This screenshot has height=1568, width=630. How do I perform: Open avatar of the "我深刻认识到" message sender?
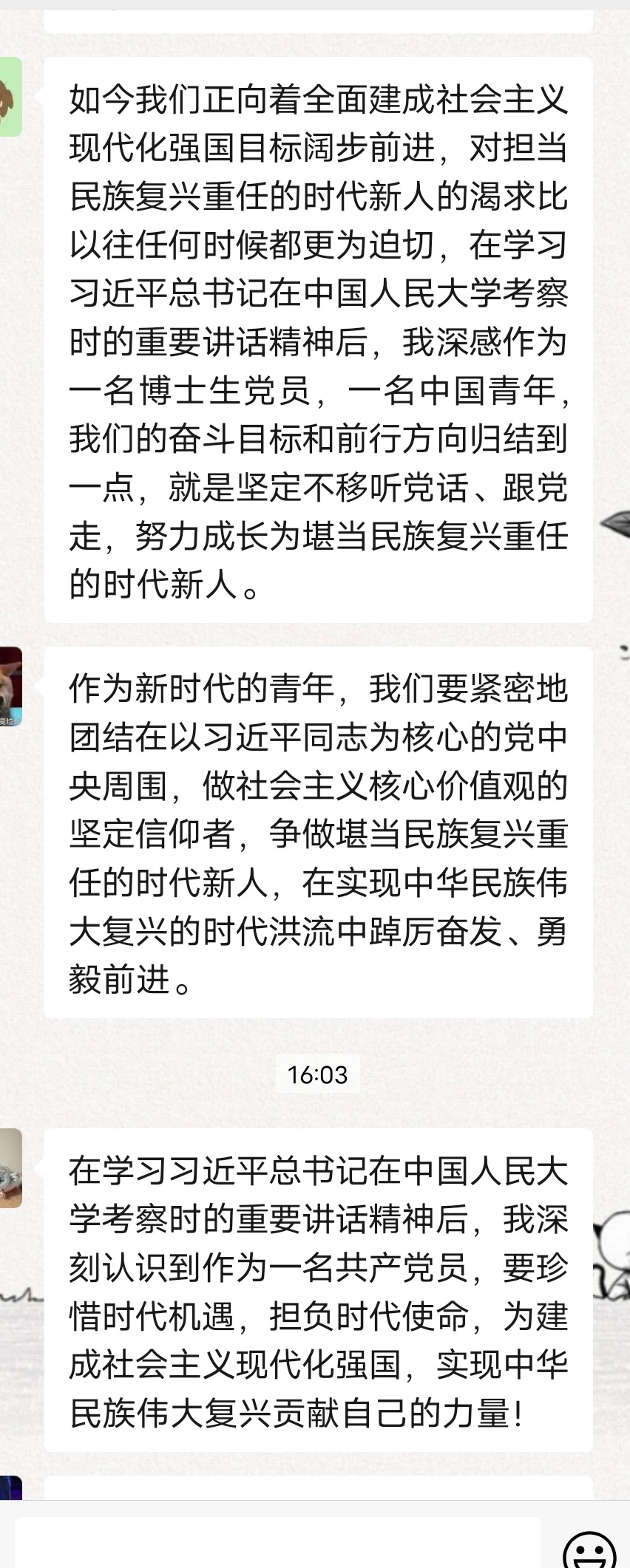tap(10, 1168)
